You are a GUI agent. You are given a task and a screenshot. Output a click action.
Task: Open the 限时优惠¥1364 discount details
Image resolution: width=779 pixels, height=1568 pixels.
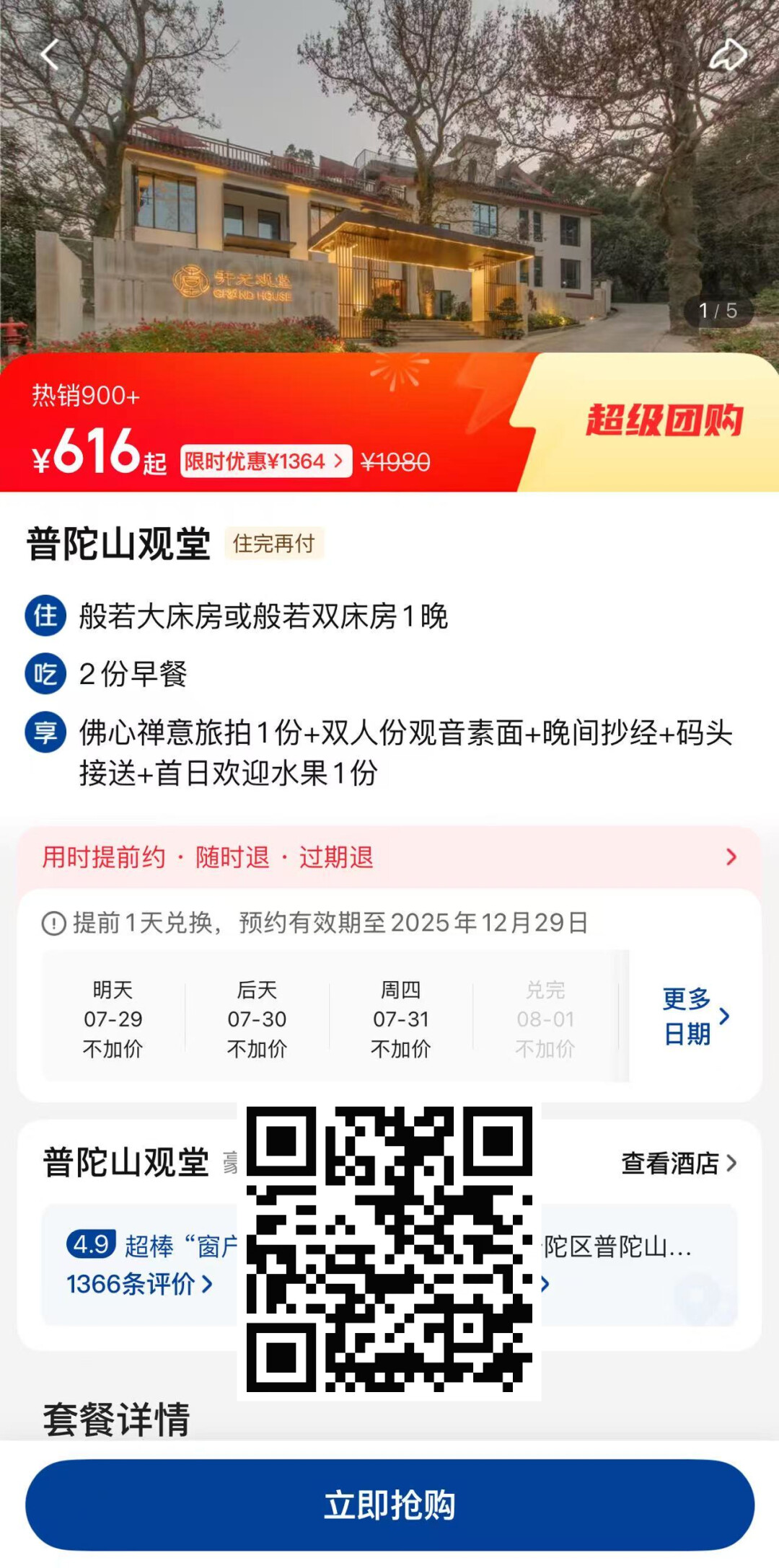tap(265, 461)
